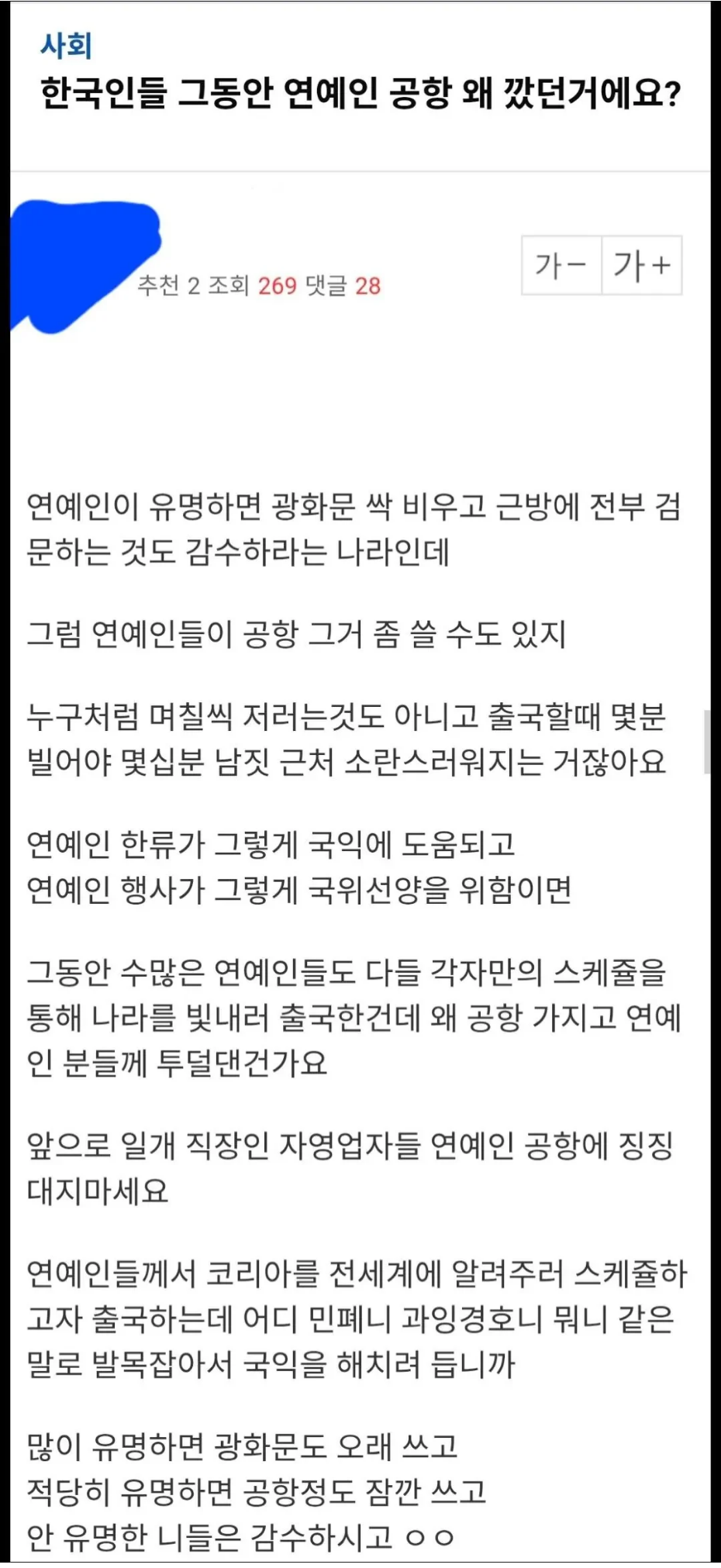Viewport: 721px width, 1568px height.
Task: Decrease font size with 가−
Action: coord(561,265)
